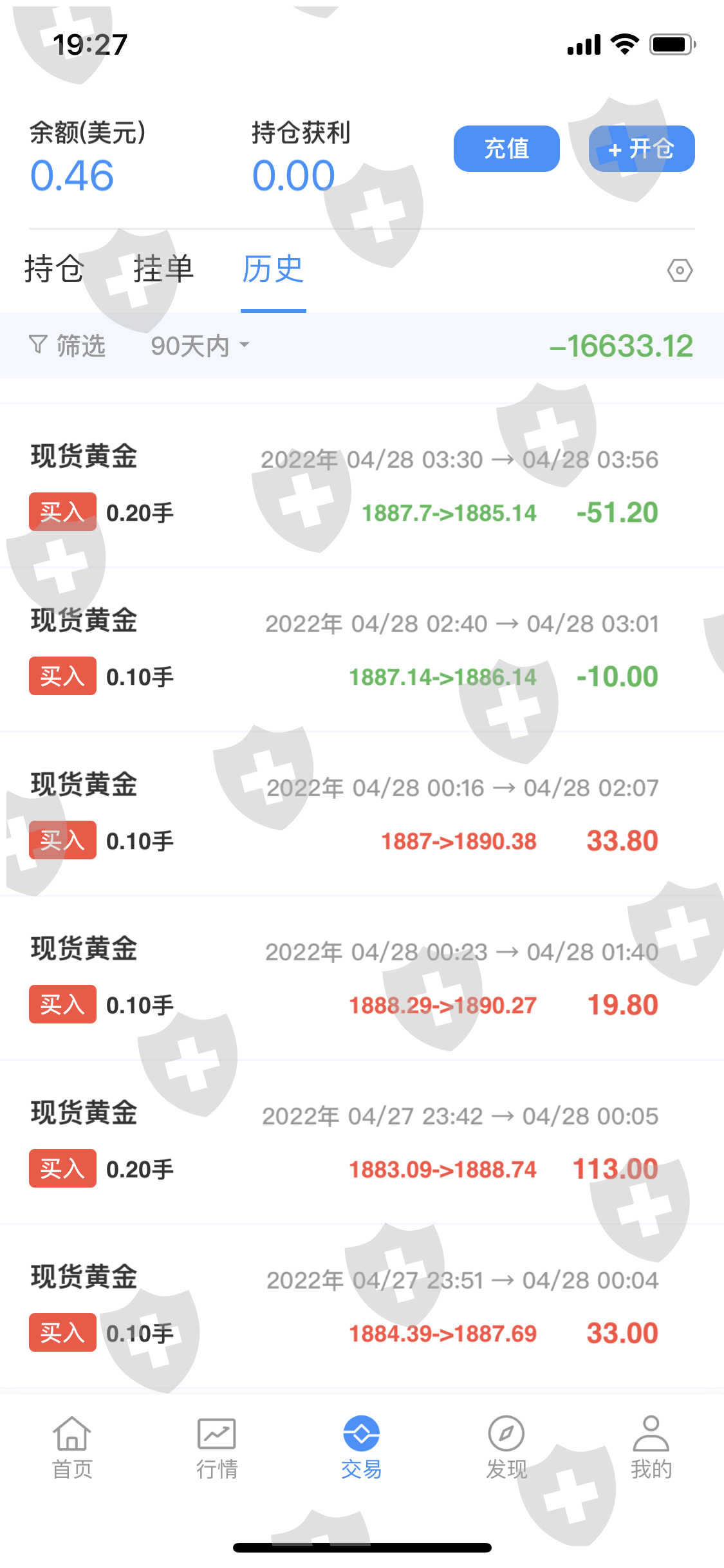Screen dimensions: 724x1568
Task: View the trade with 33.80 profit
Action: click(362, 814)
